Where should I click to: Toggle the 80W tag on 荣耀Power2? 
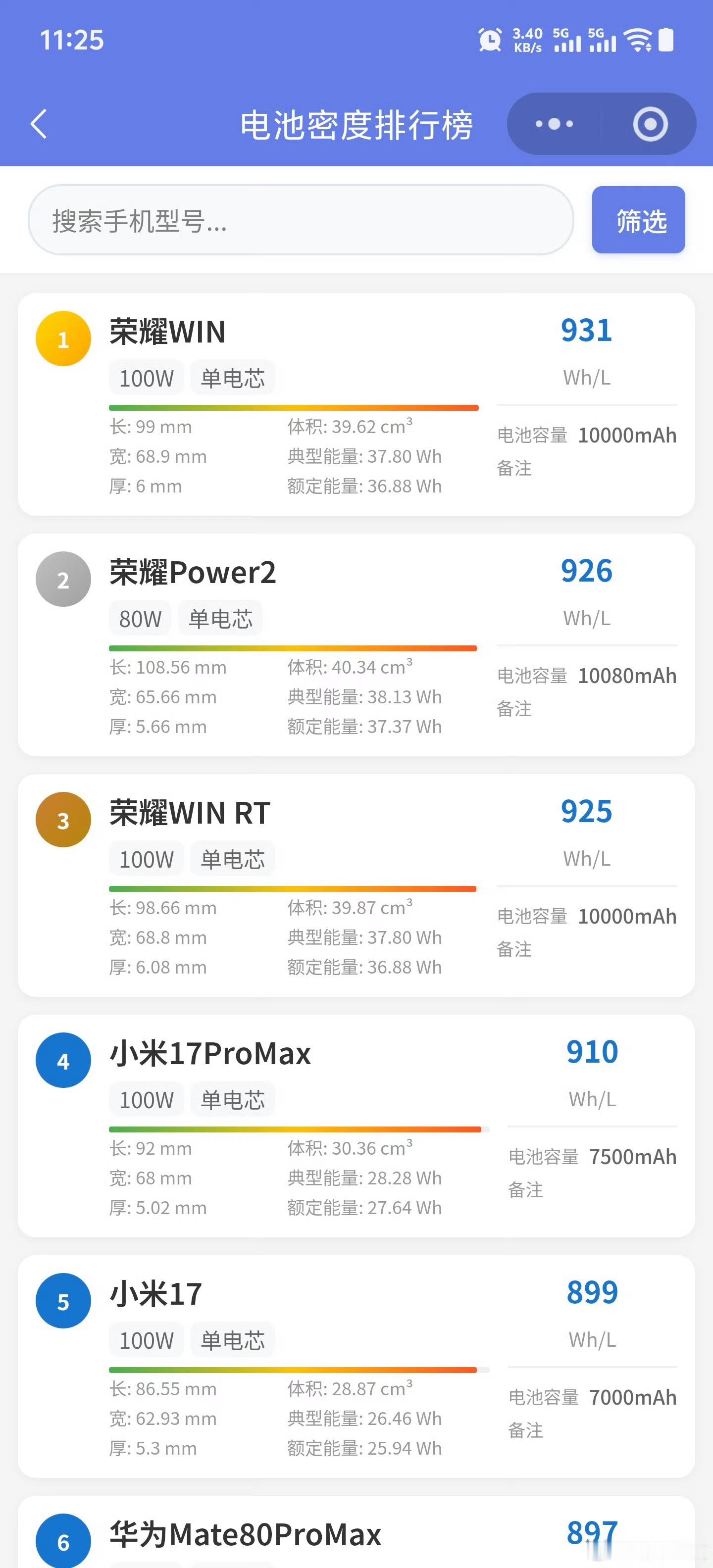tap(140, 618)
